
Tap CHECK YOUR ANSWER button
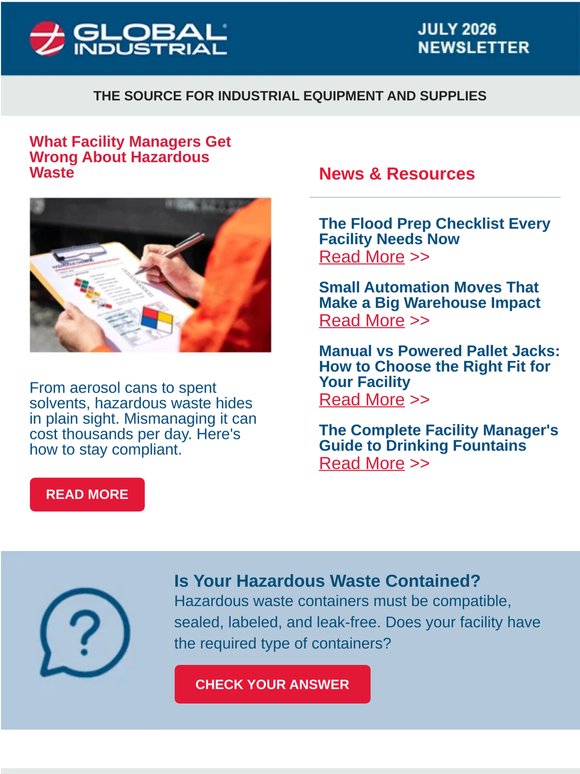tap(272, 684)
